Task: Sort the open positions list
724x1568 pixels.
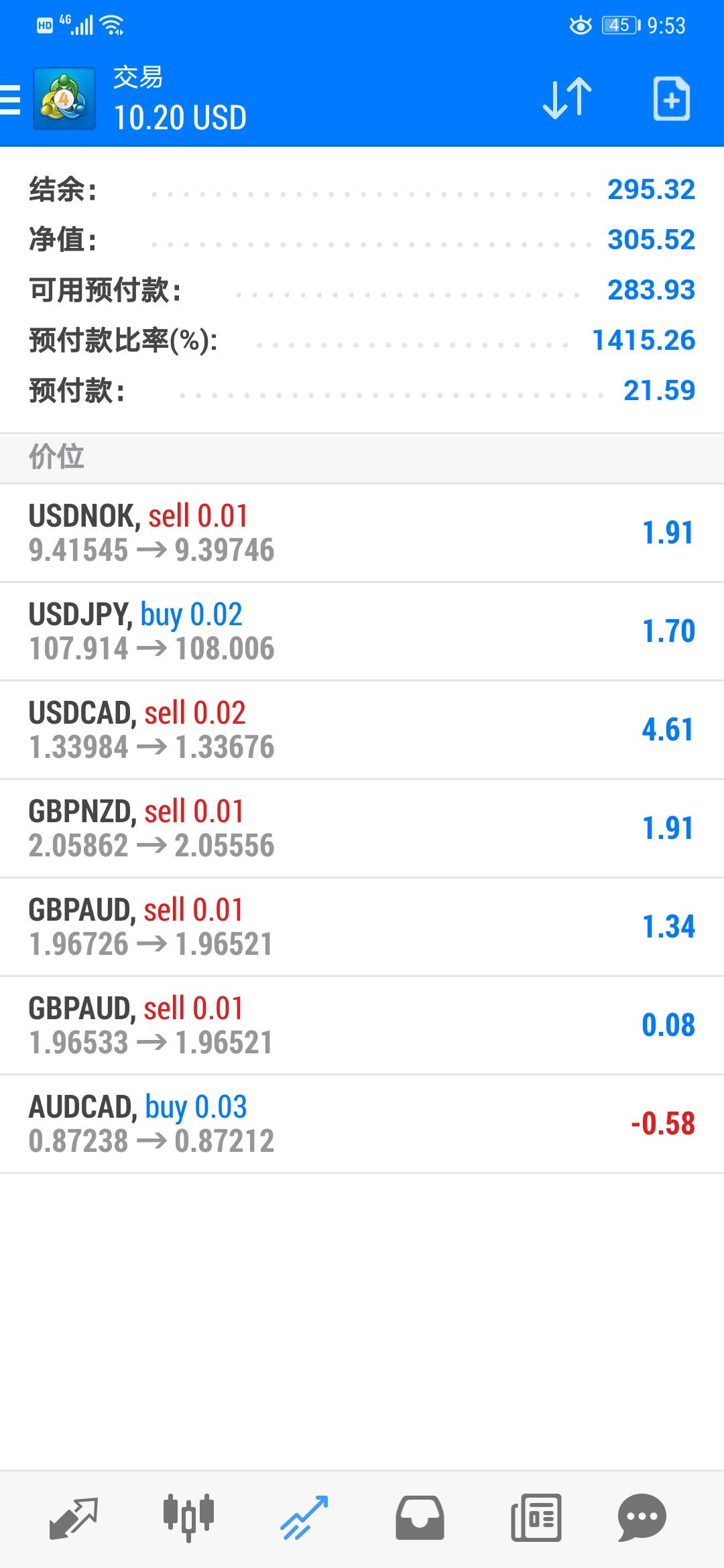Action: click(566, 99)
